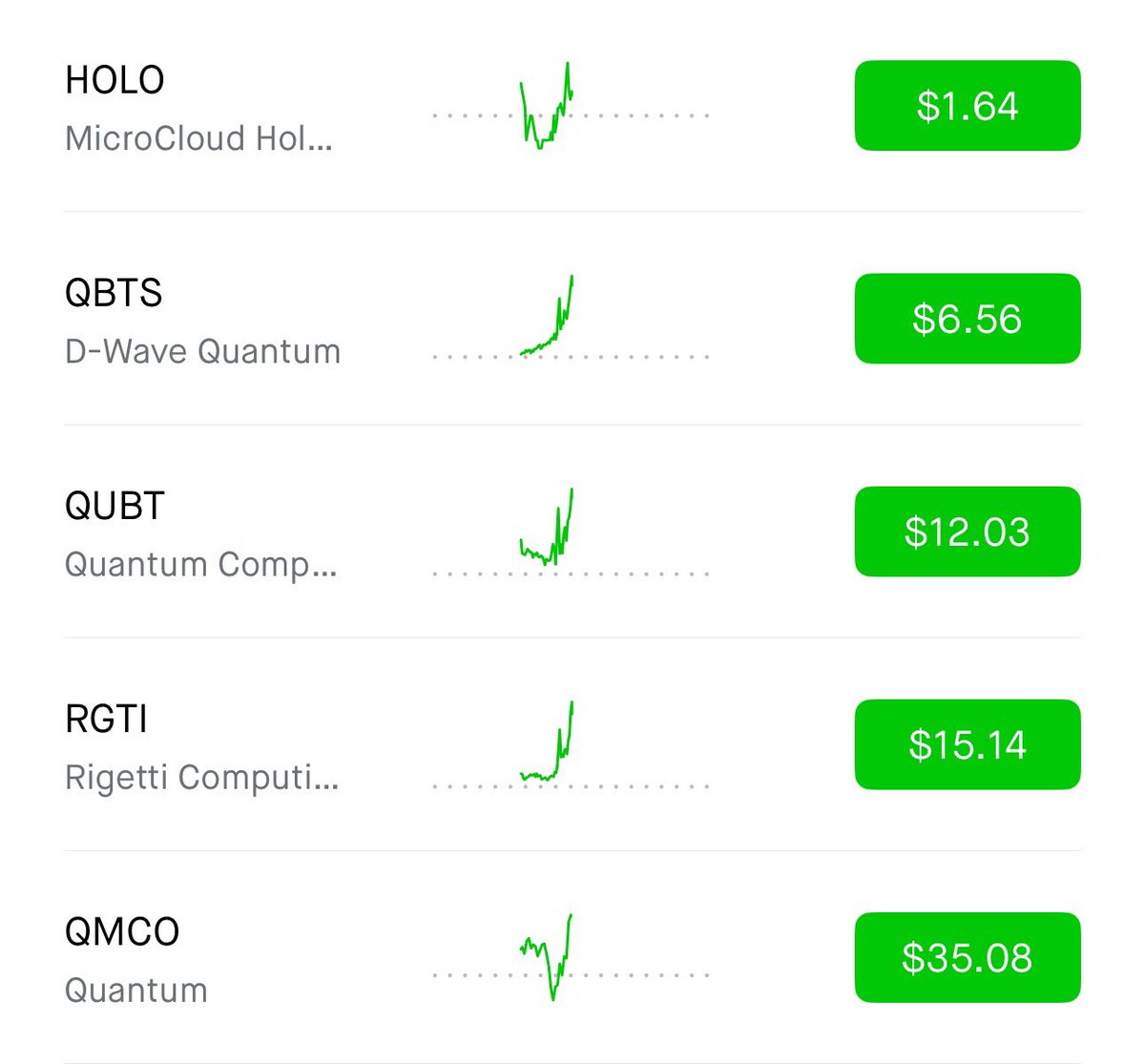1145x1064 pixels.
Task: Open the QBTS D-Wave Quantum row
Action: pyautogui.click(x=202, y=321)
